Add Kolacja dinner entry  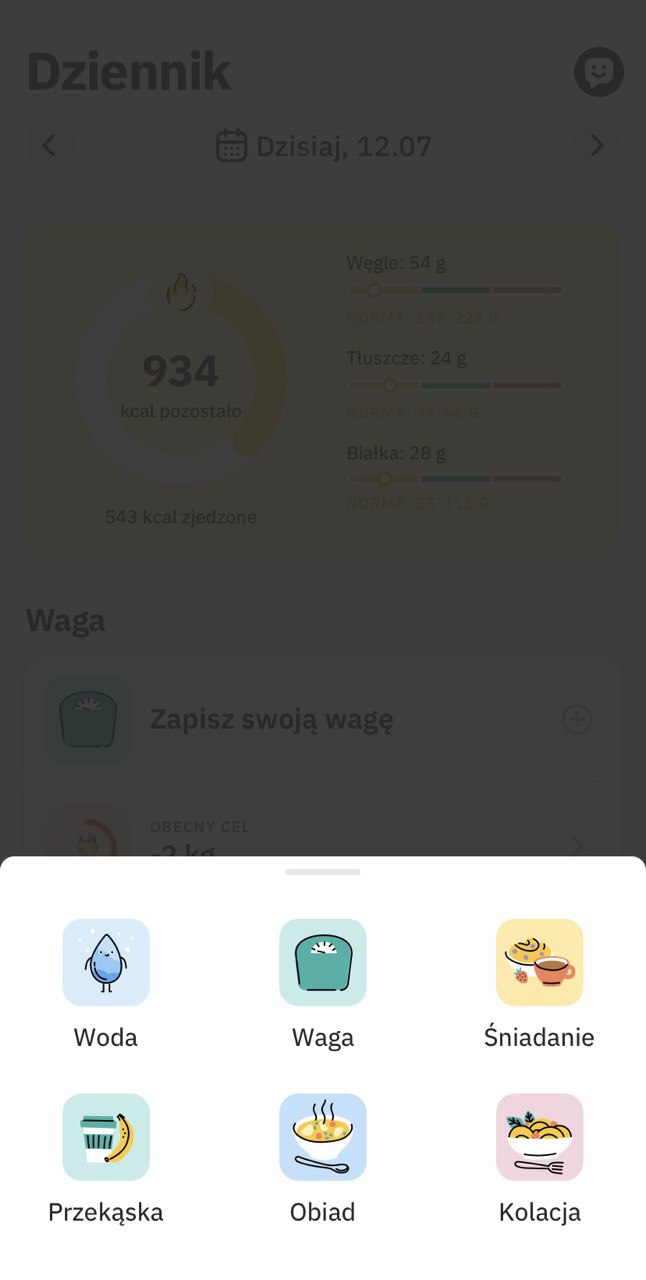tap(539, 1137)
